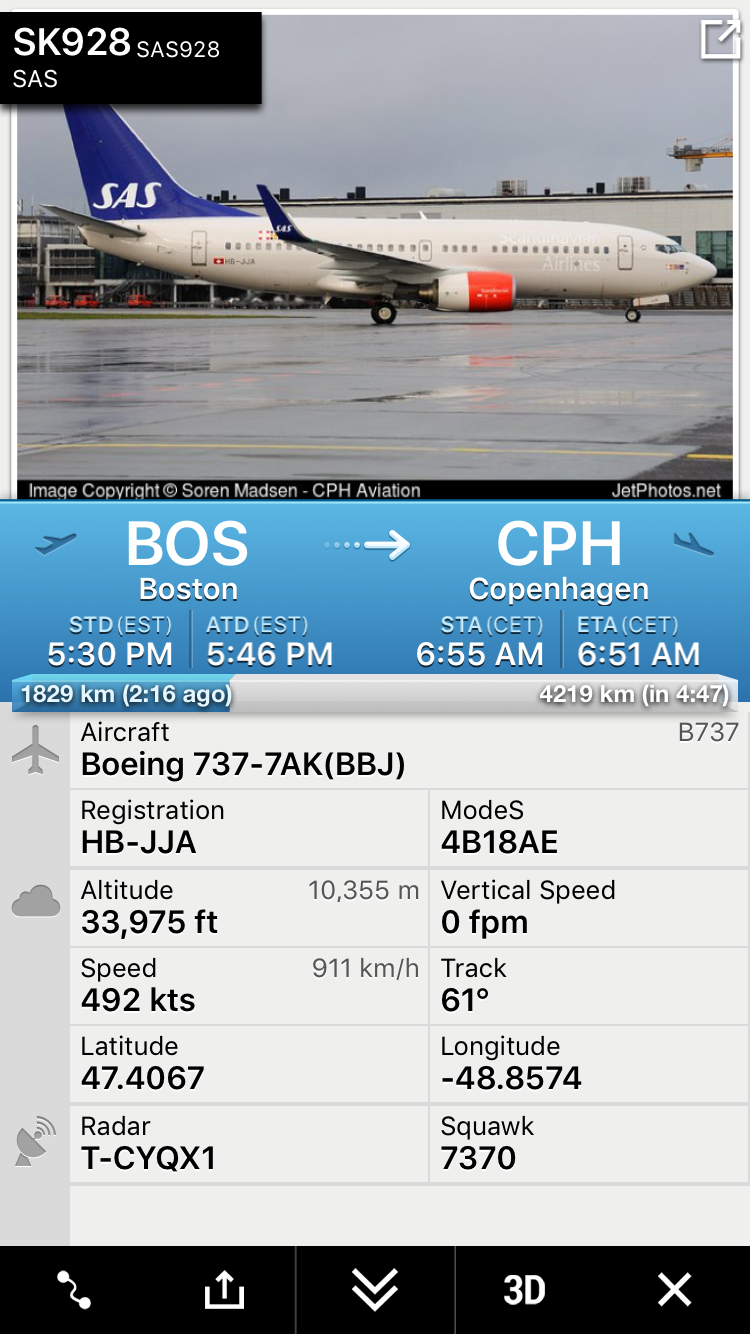
Task: Share this SK928 flight
Action: point(224,1290)
